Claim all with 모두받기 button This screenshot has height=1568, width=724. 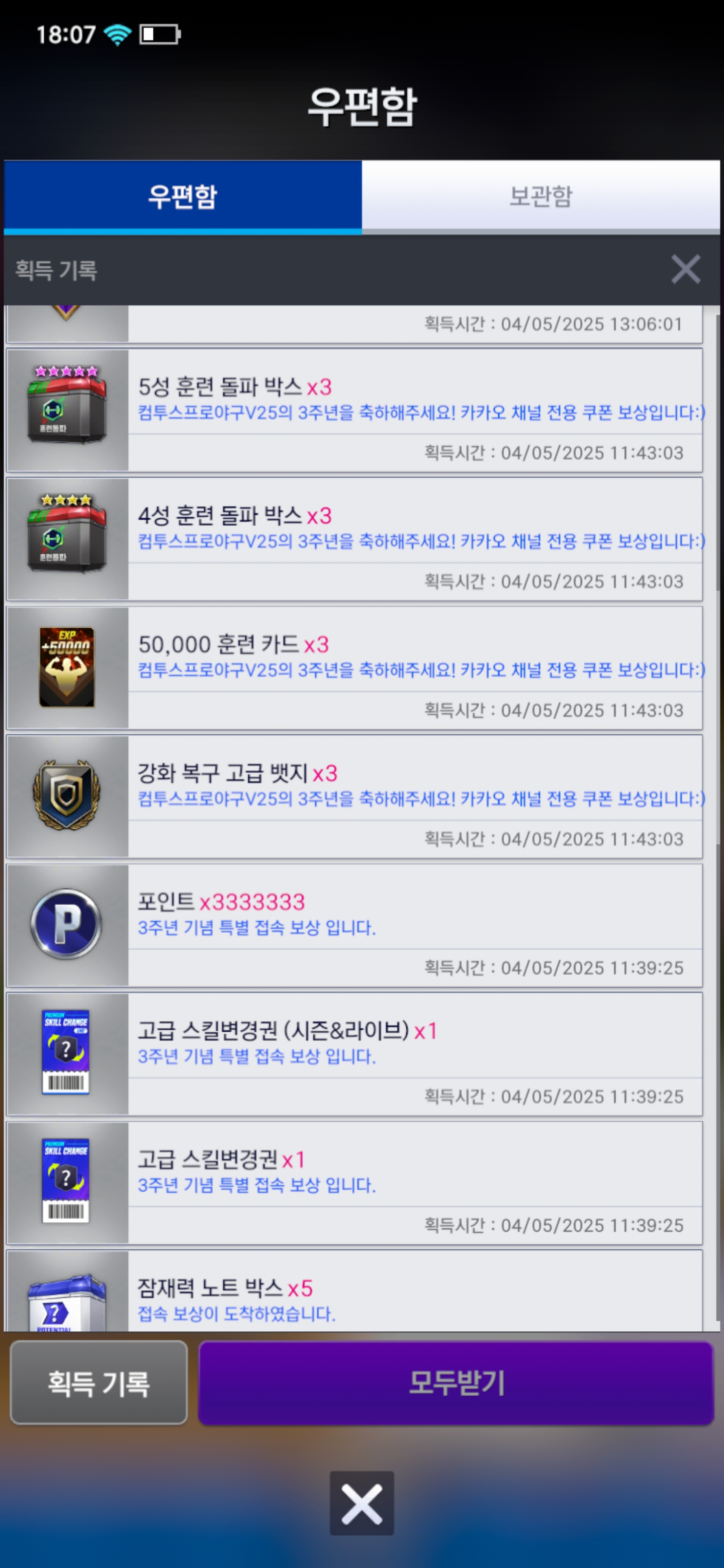click(456, 1383)
